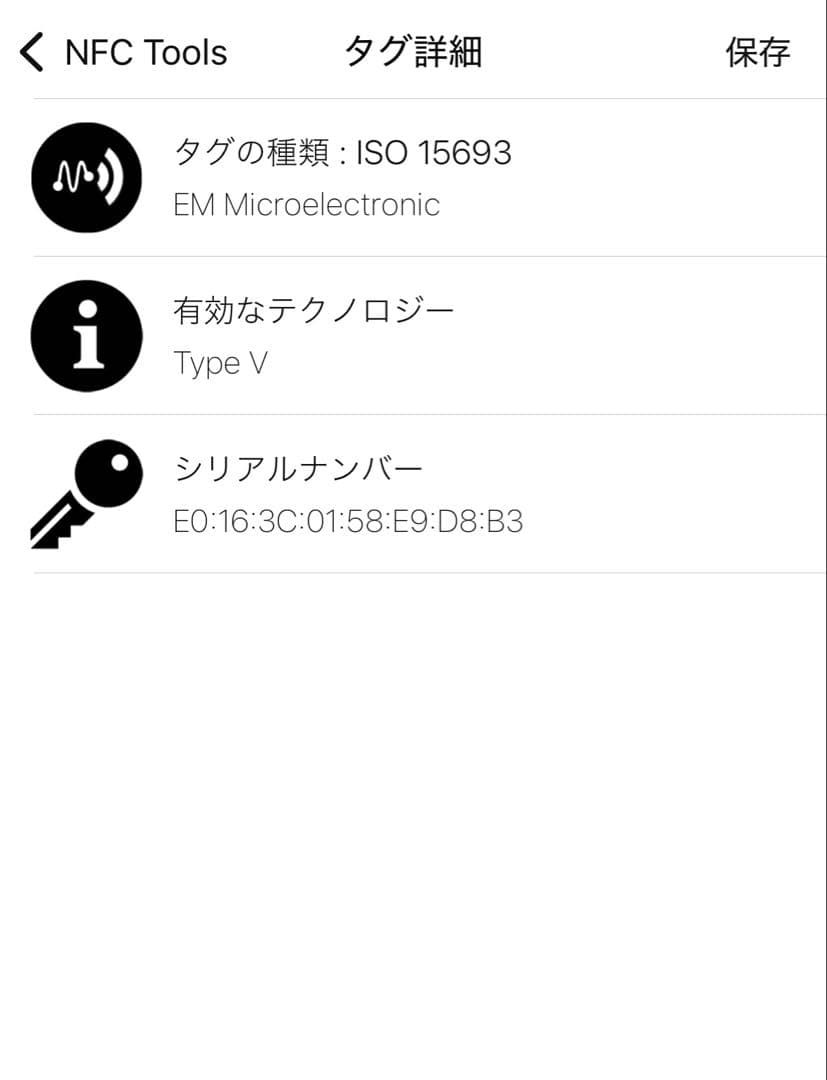Click the NFC Tools label in navigation bar
The height and width of the screenshot is (1080, 827).
[x=144, y=51]
